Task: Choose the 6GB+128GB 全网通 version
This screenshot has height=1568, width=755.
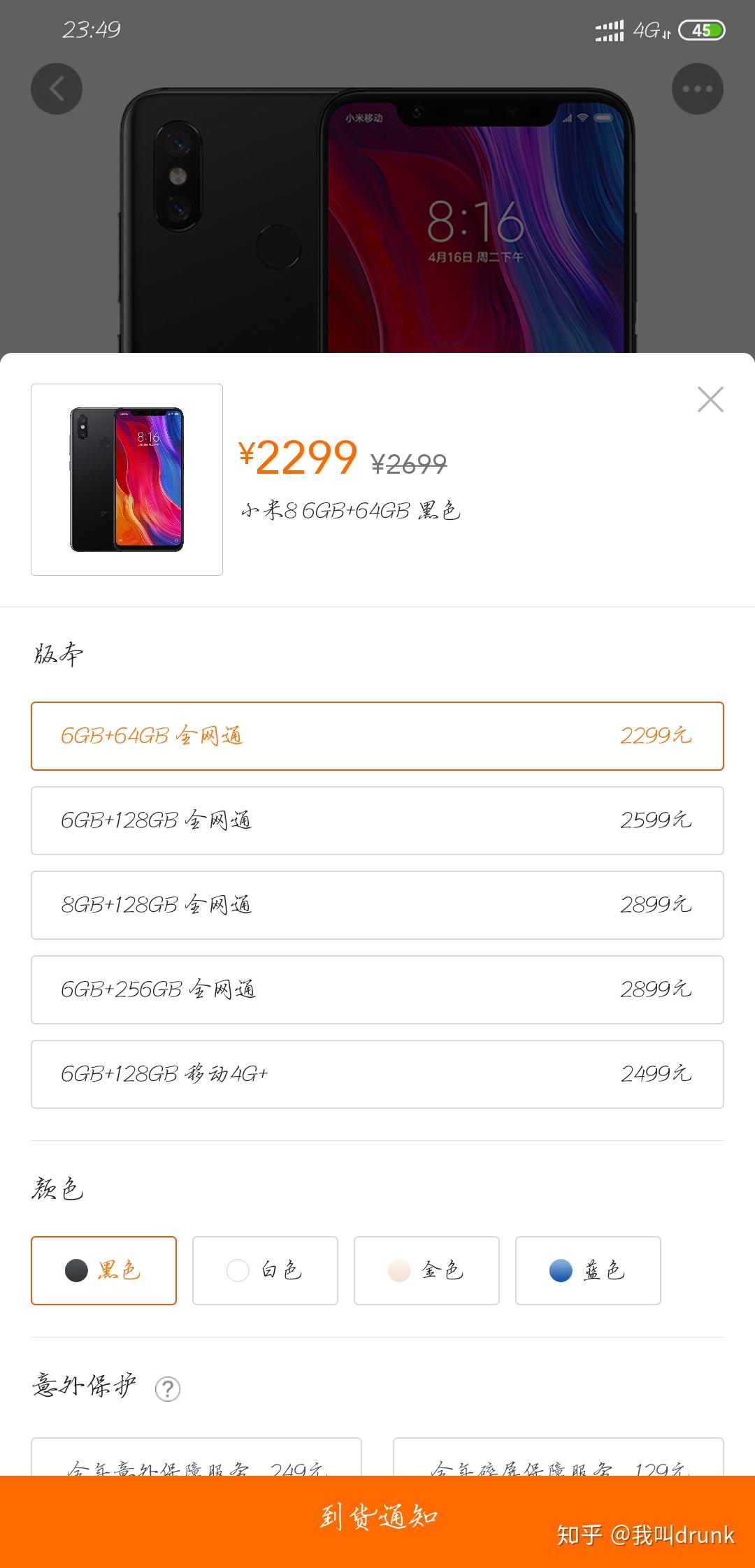Action: point(377,820)
